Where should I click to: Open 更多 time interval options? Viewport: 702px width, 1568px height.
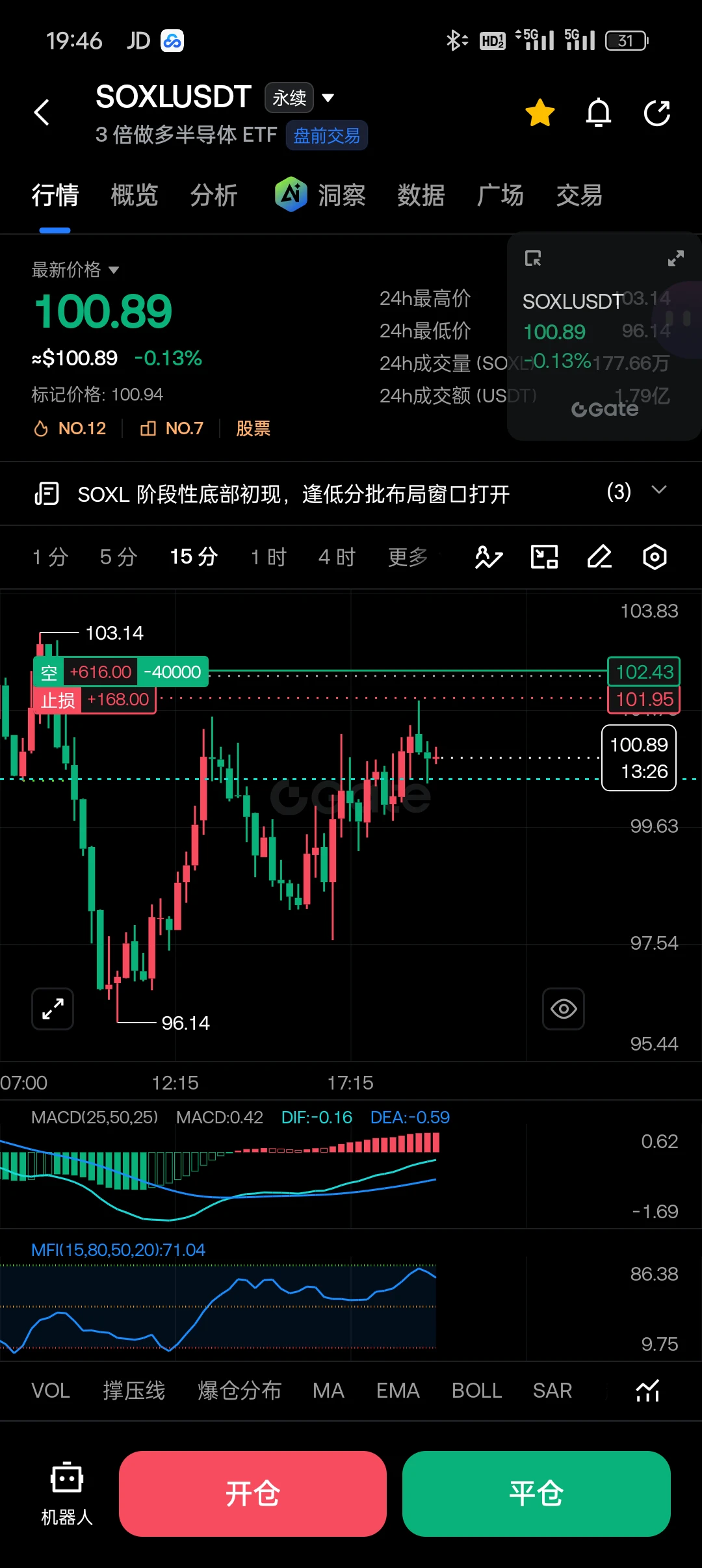pos(408,557)
